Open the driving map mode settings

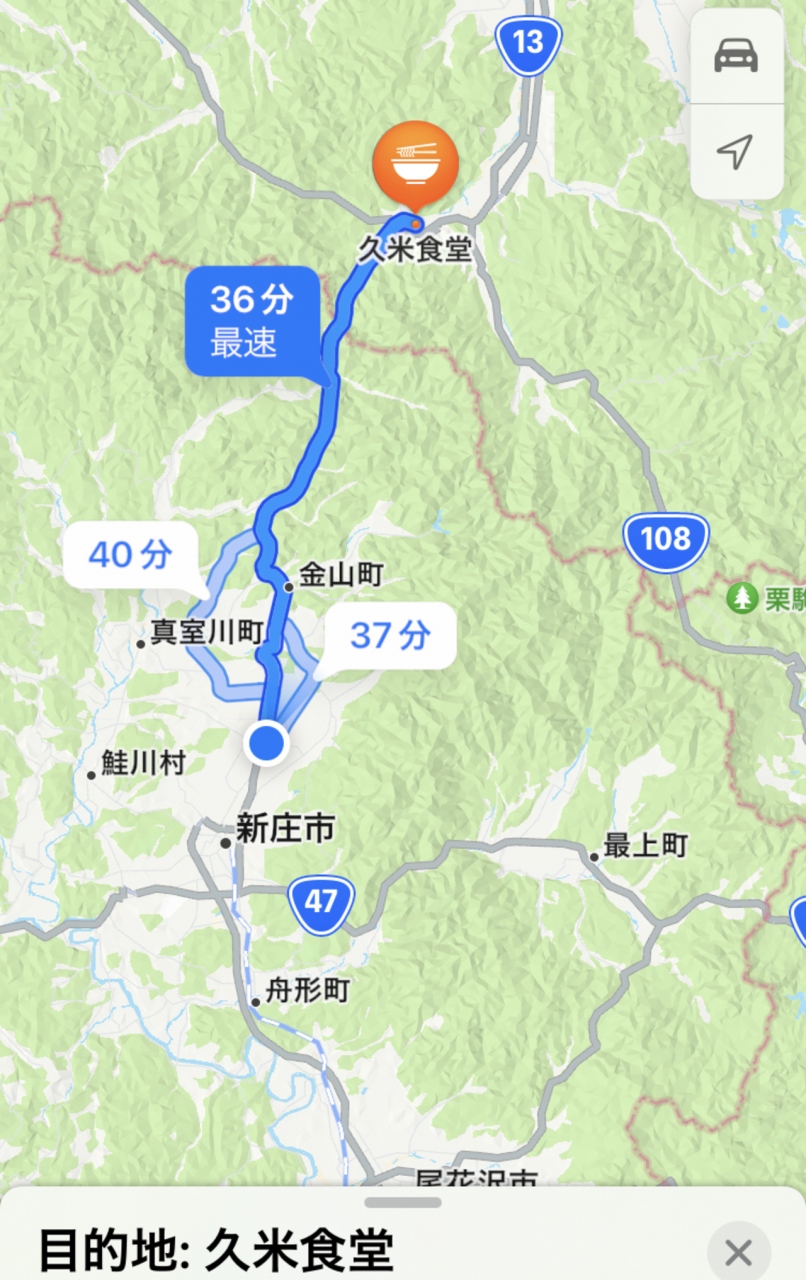[x=736, y=56]
